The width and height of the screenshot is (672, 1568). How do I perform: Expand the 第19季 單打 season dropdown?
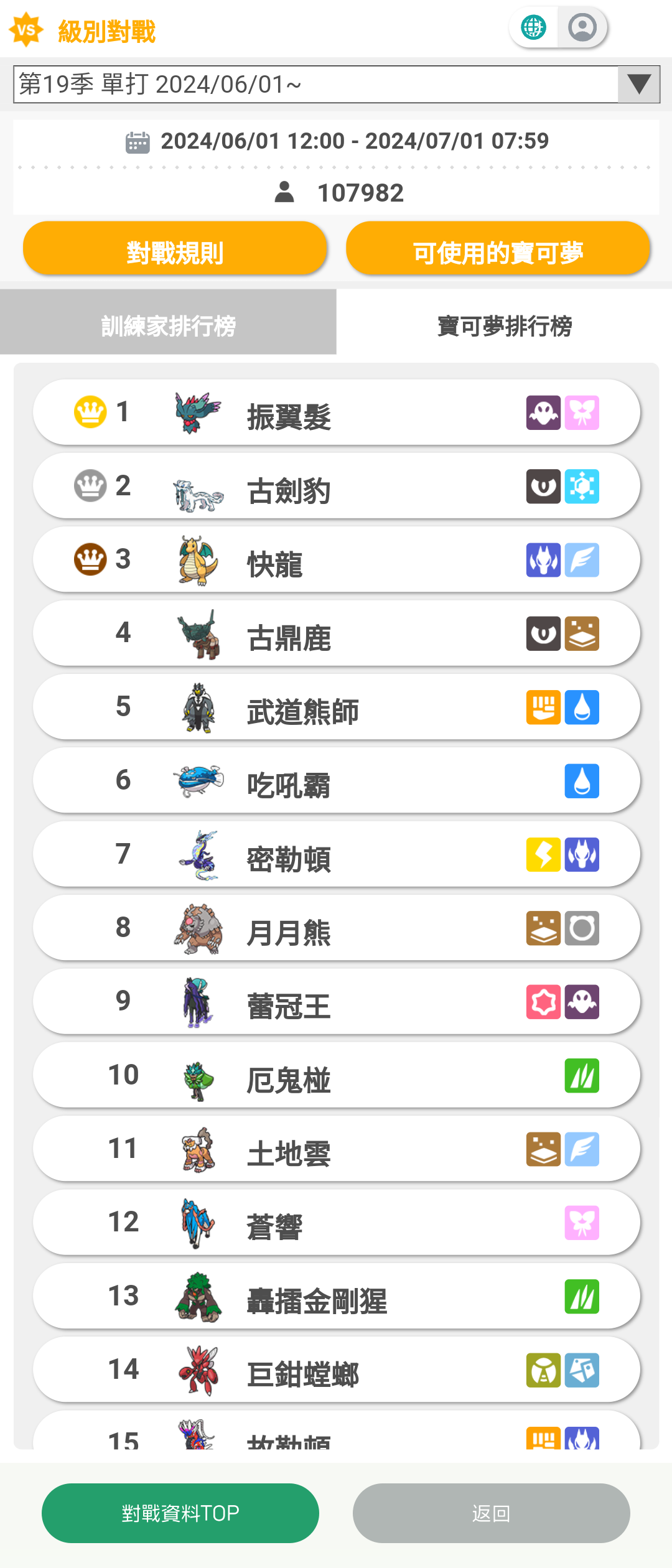[x=638, y=84]
